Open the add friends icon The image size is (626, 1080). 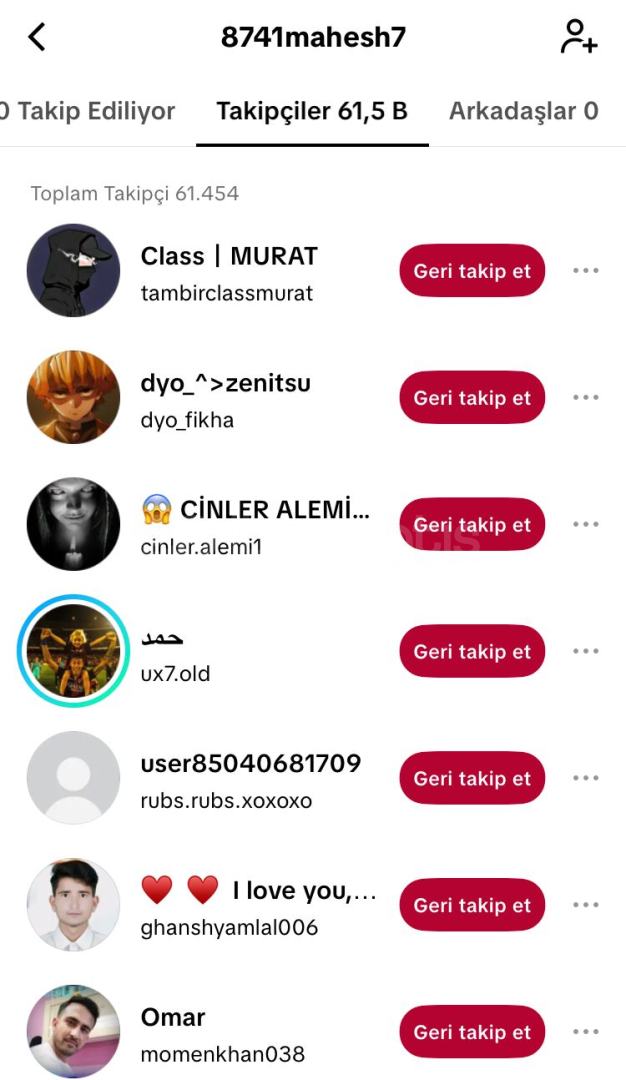point(578,37)
